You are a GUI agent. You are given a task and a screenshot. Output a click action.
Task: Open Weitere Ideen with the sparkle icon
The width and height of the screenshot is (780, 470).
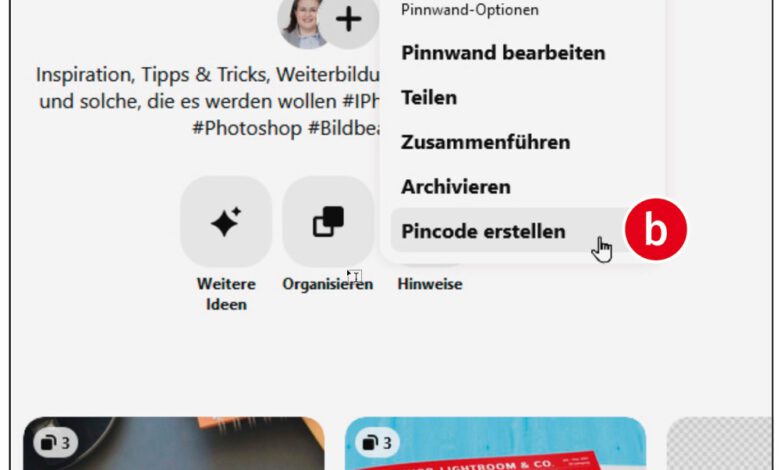point(226,222)
